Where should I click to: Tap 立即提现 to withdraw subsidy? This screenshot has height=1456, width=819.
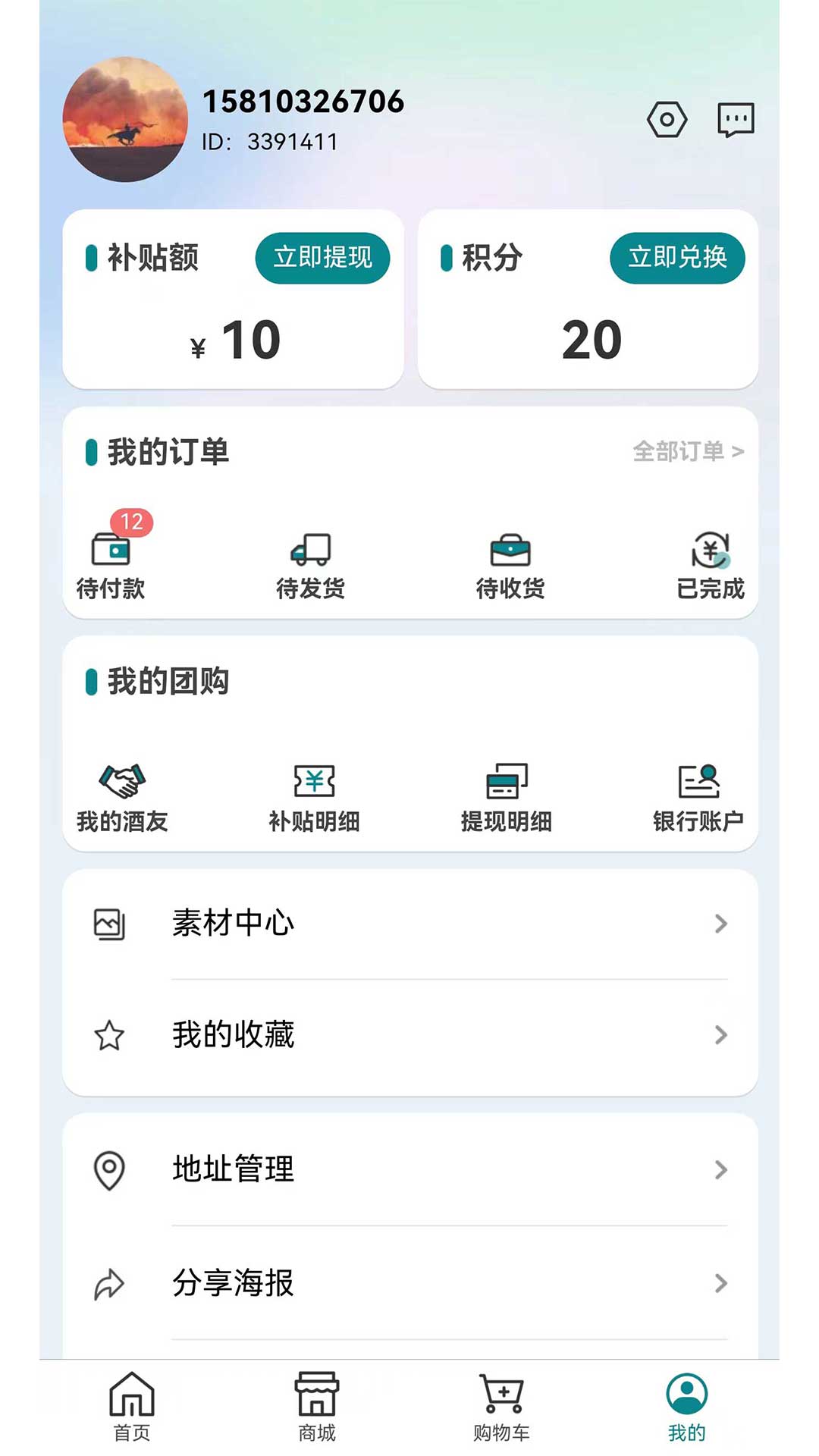tap(322, 258)
